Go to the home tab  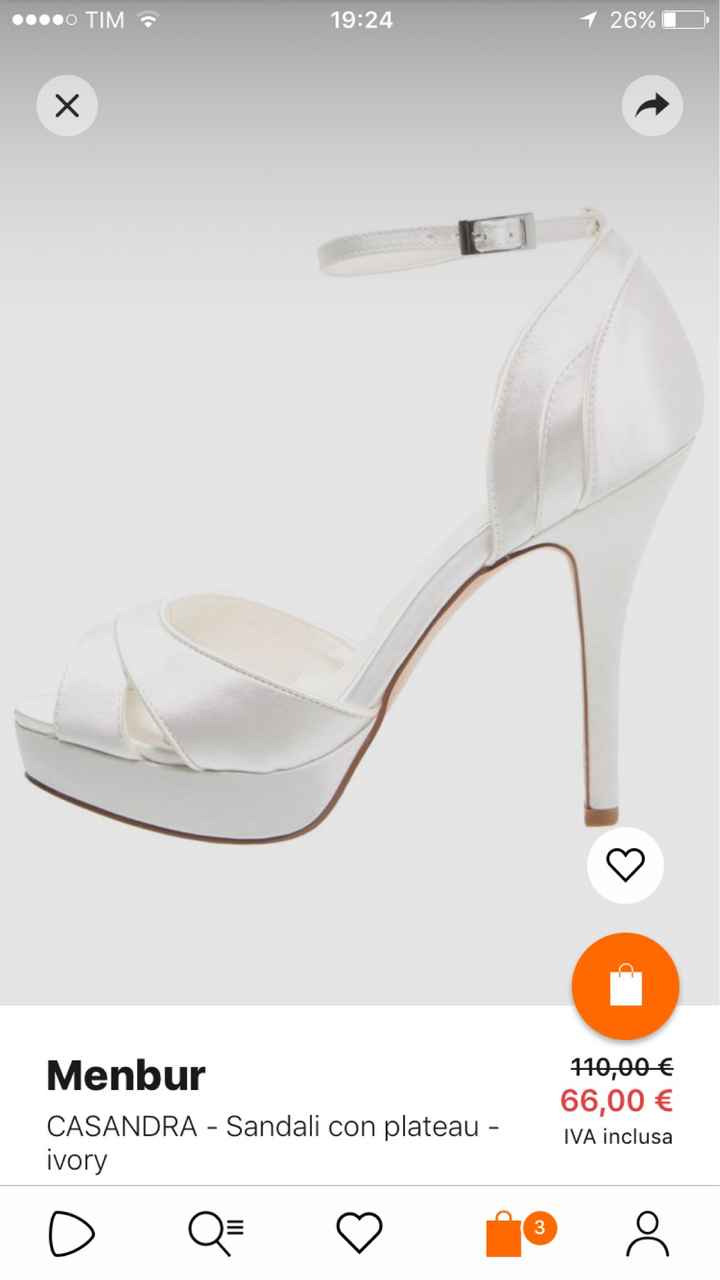(x=72, y=1234)
